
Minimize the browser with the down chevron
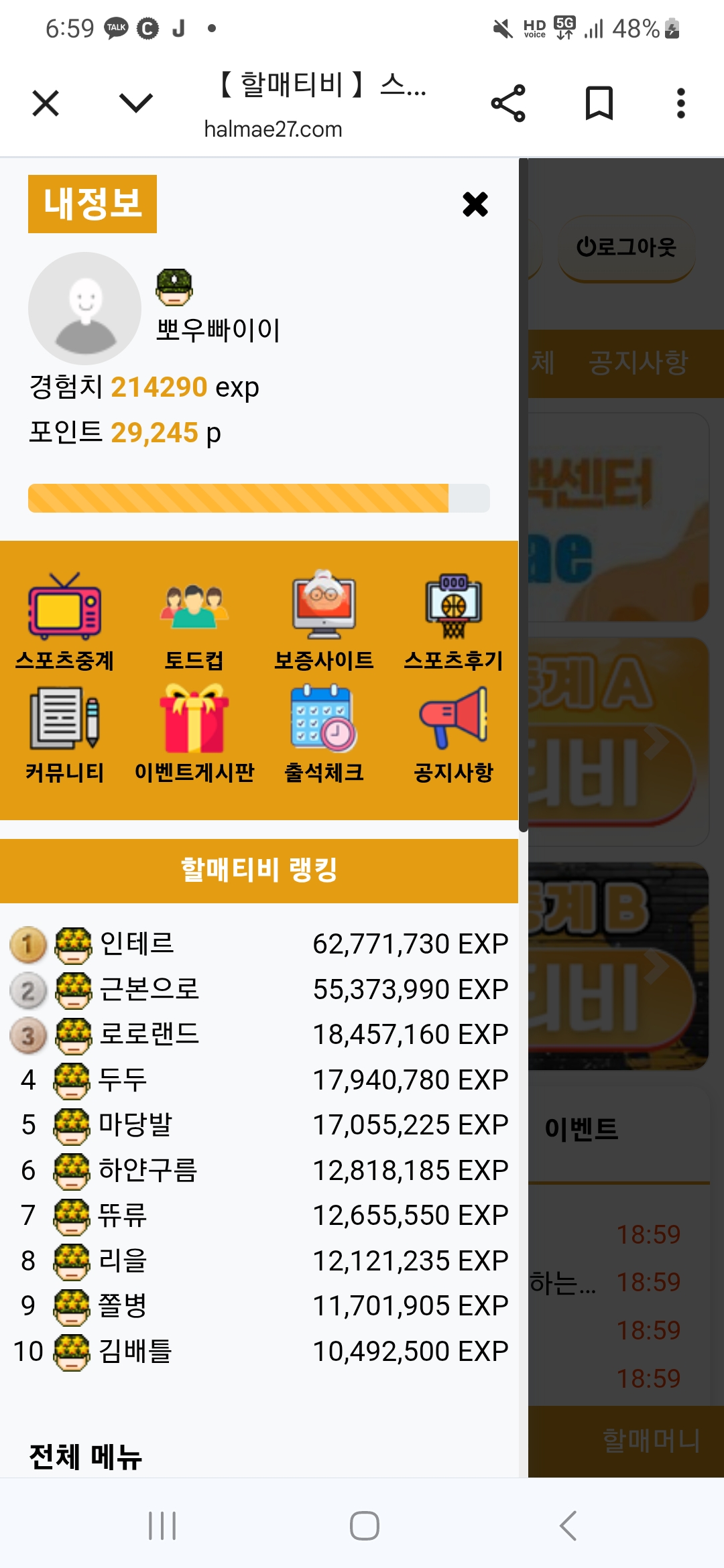[x=135, y=104]
